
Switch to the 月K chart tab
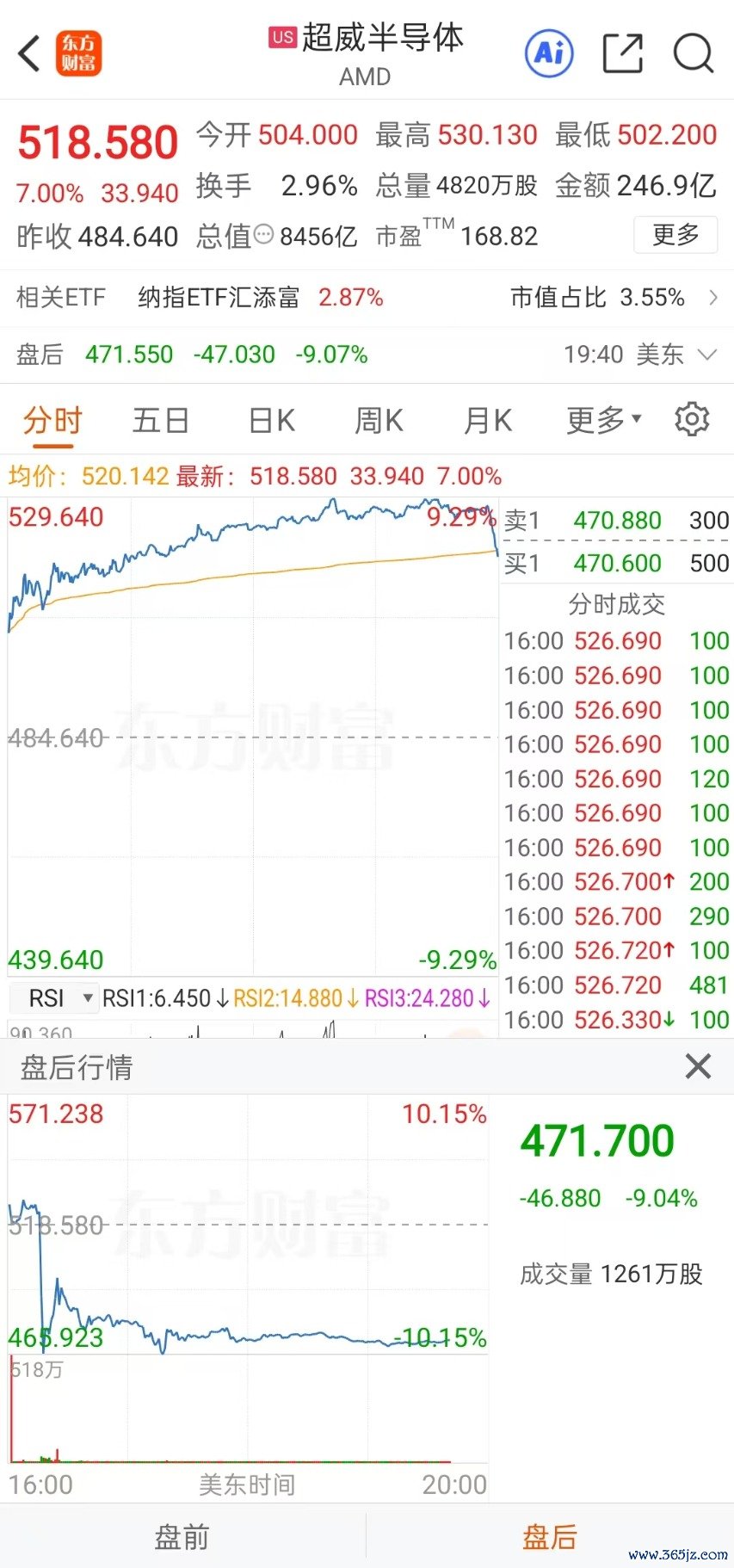(488, 421)
